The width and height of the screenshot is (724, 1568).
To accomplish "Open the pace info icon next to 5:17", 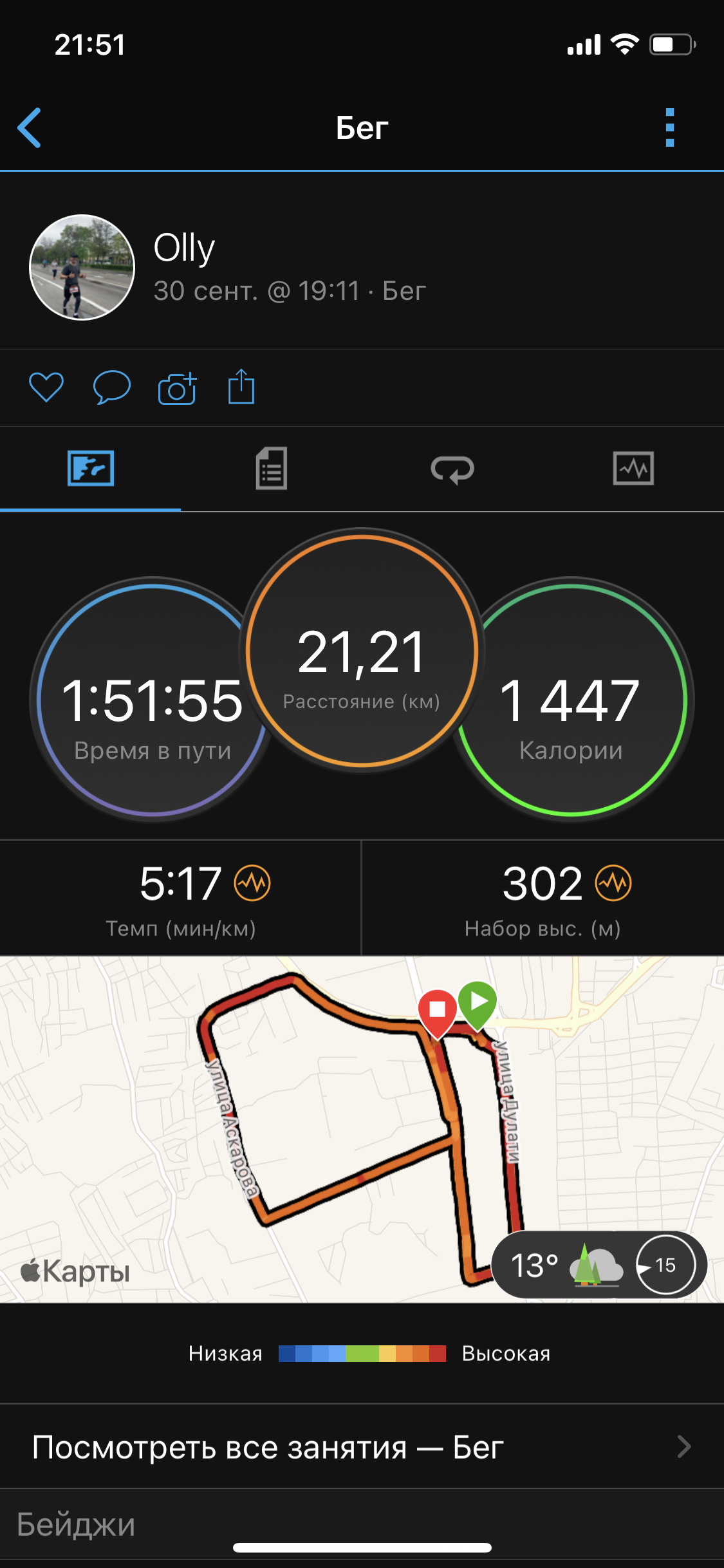I will coord(252,883).
